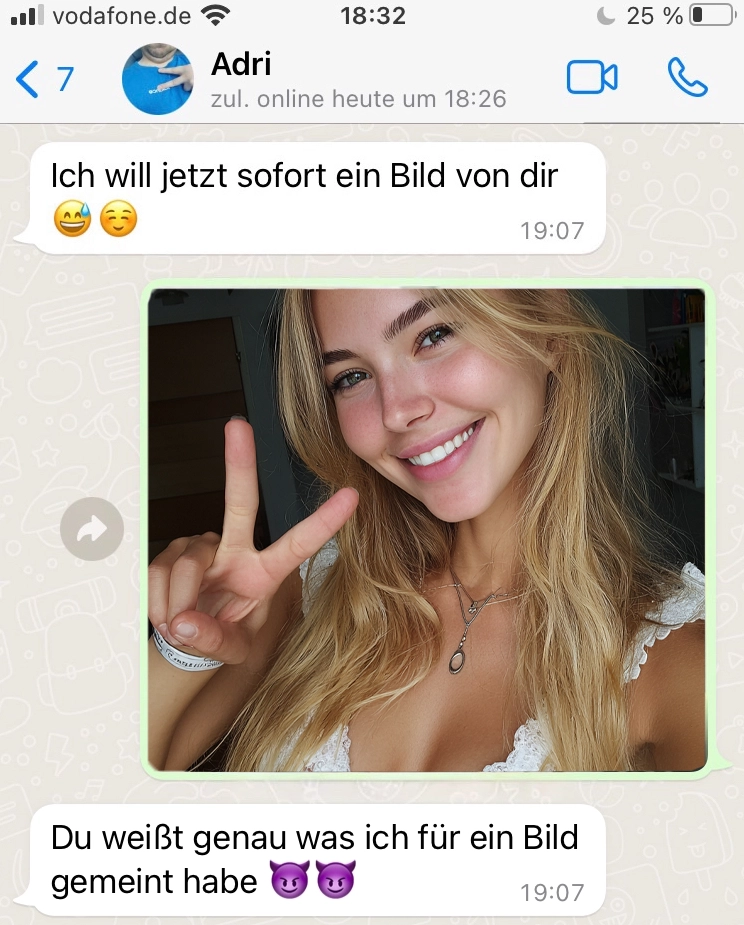Forward the photo with the arrow icon
Image resolution: width=744 pixels, height=925 pixels.
tap(92, 530)
